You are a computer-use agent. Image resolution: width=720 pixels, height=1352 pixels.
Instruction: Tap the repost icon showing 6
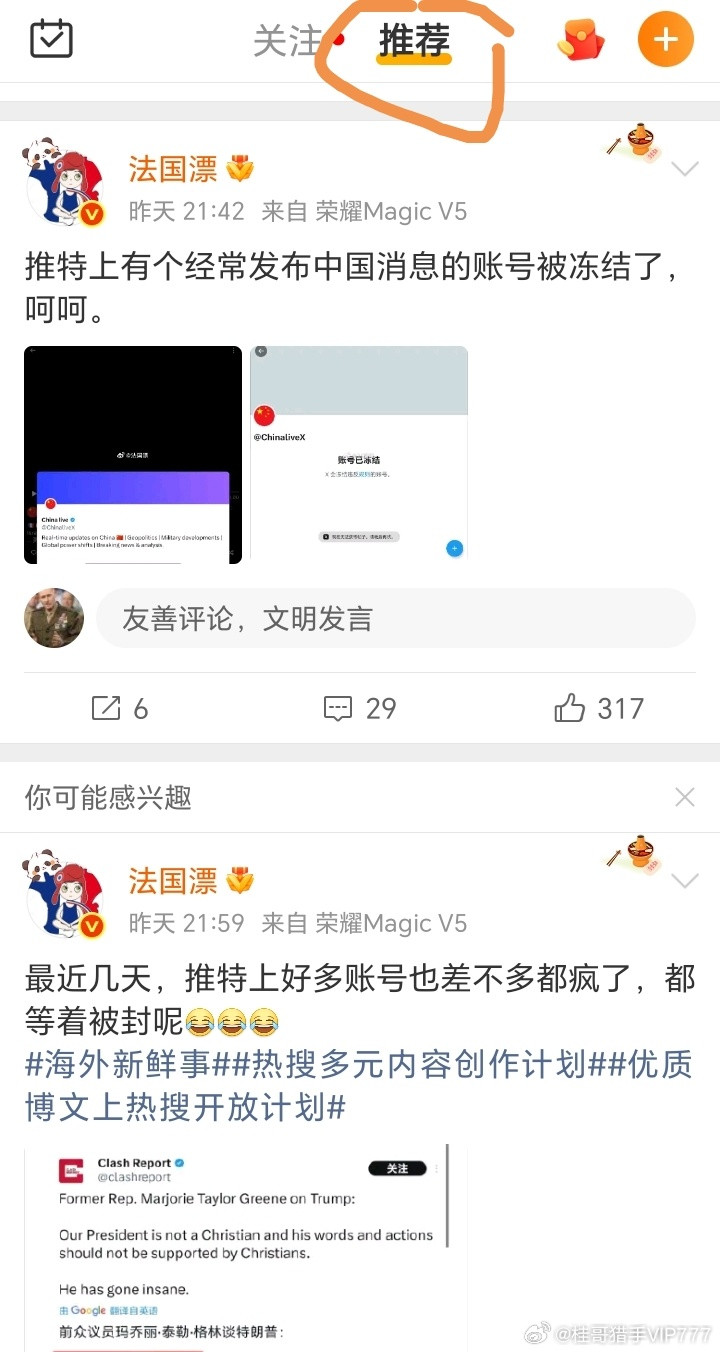click(119, 708)
